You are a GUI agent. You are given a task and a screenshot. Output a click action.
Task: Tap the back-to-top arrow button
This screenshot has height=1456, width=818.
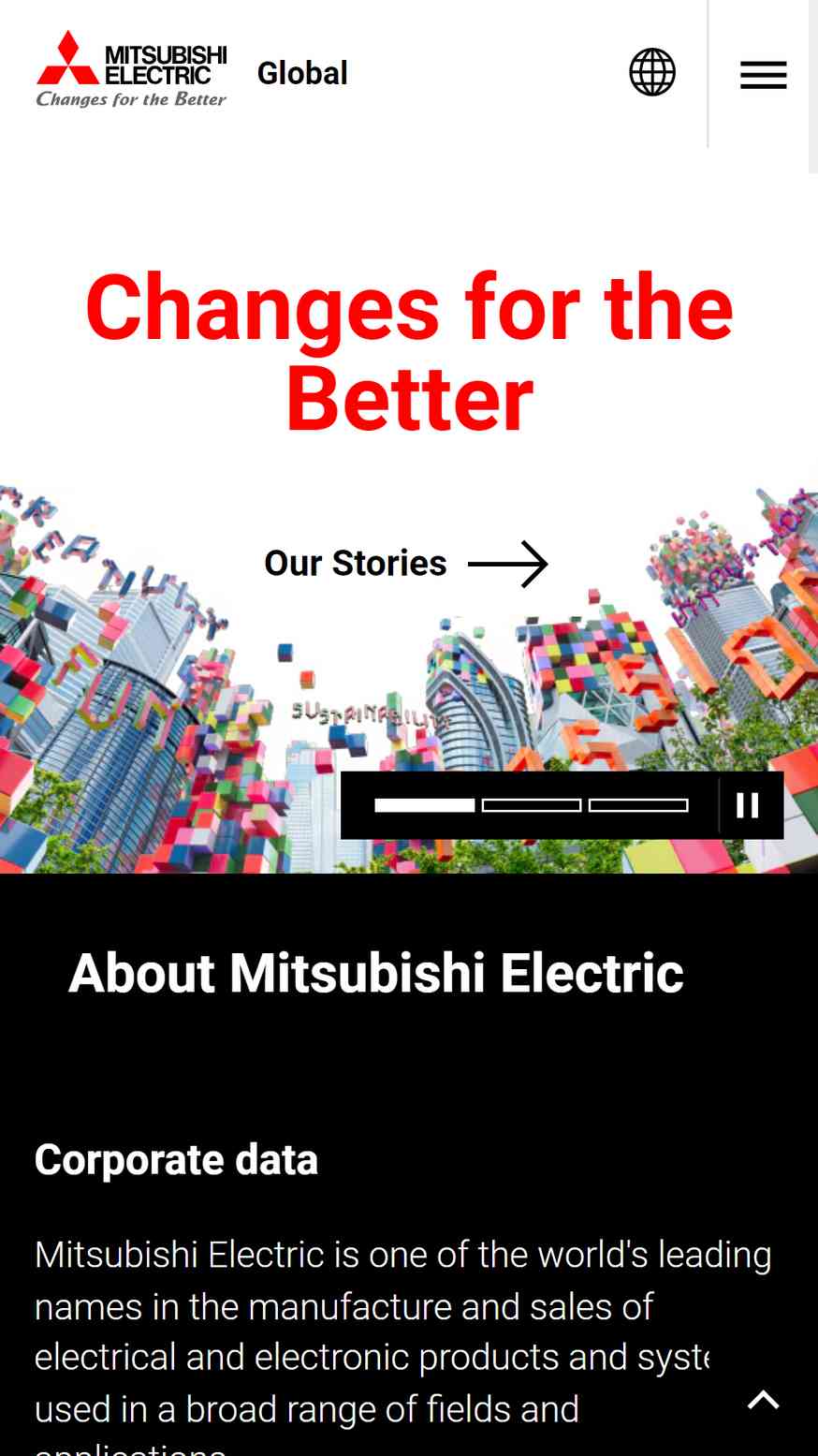tap(764, 1400)
